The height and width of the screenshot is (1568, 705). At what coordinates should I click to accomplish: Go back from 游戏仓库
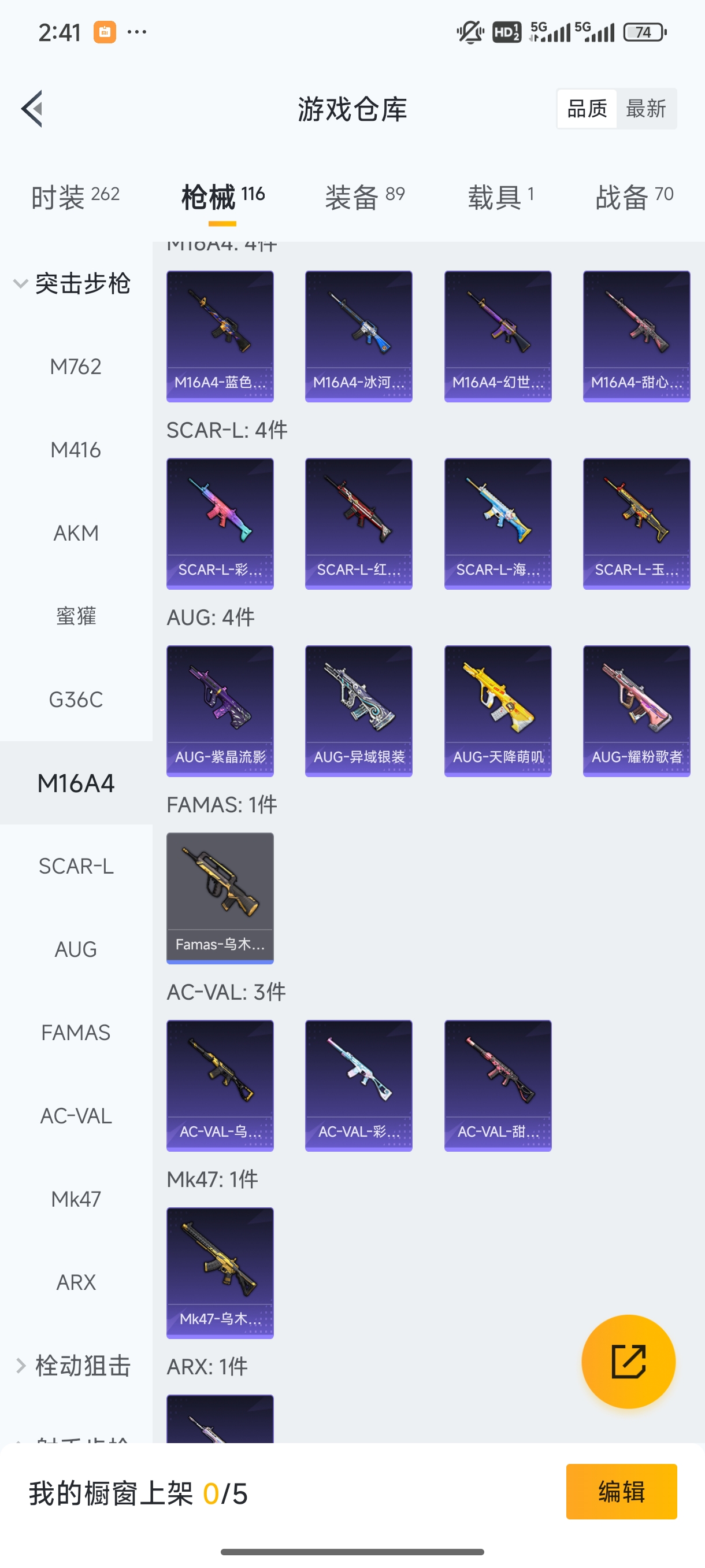pos(33,109)
